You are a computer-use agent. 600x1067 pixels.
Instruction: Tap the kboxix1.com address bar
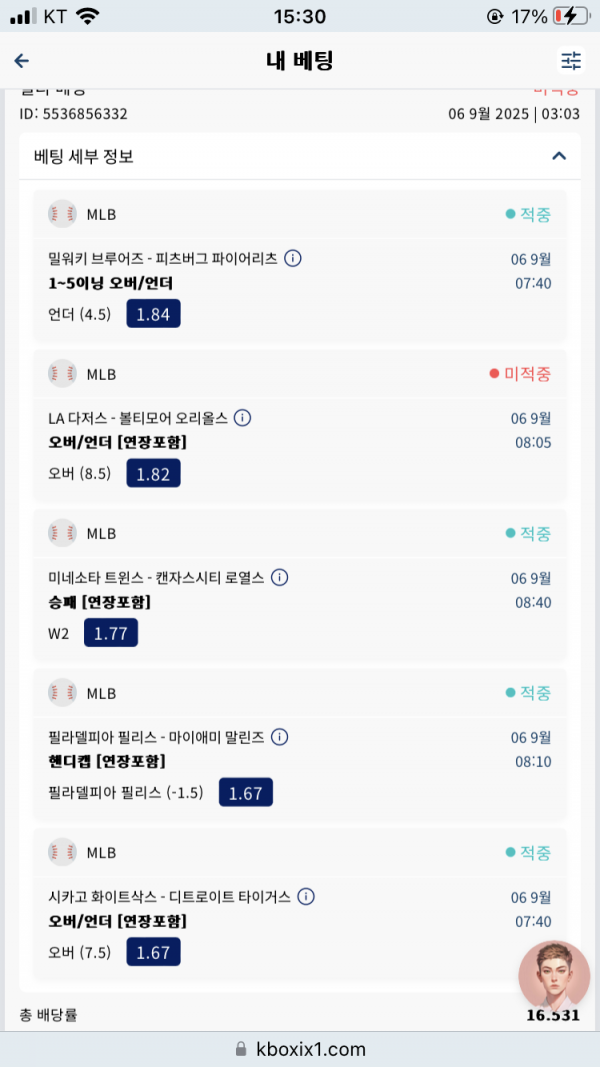tap(300, 1049)
